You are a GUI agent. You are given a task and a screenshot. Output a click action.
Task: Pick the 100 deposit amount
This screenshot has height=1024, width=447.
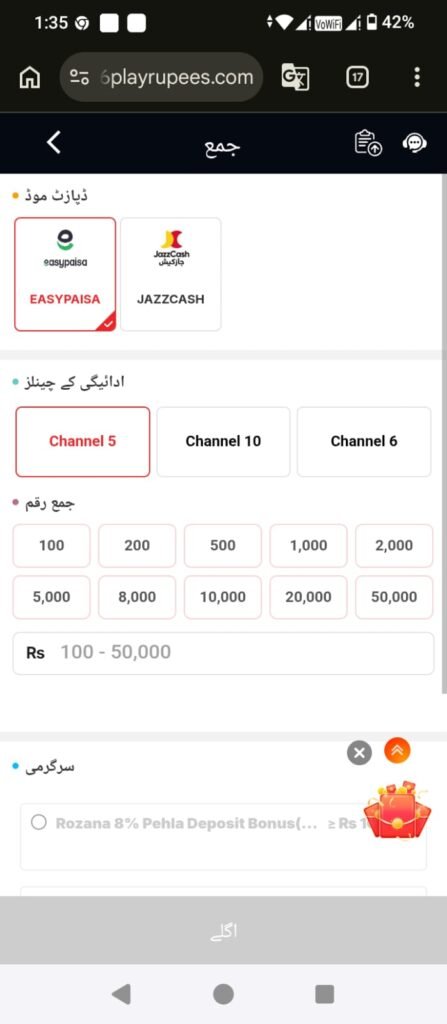(52, 545)
